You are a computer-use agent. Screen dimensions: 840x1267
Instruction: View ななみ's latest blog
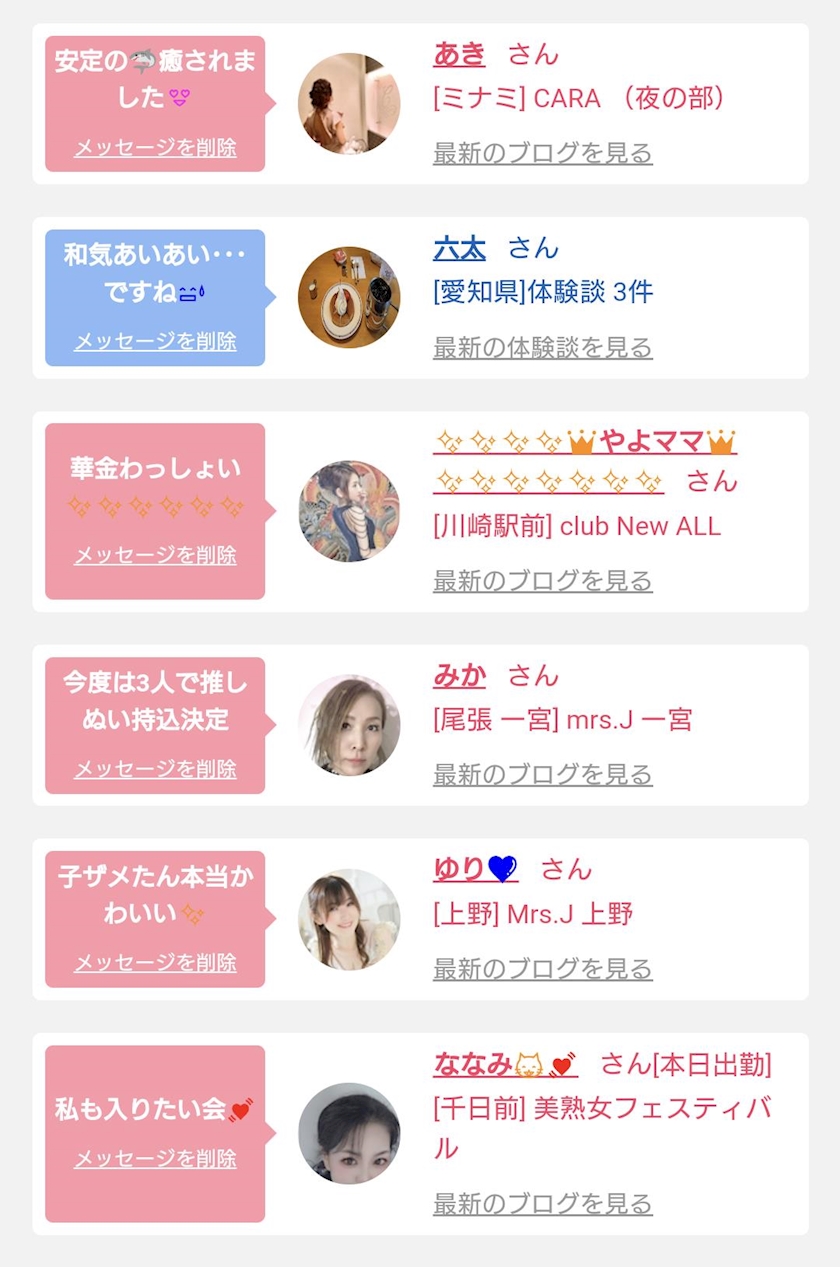tap(543, 1203)
